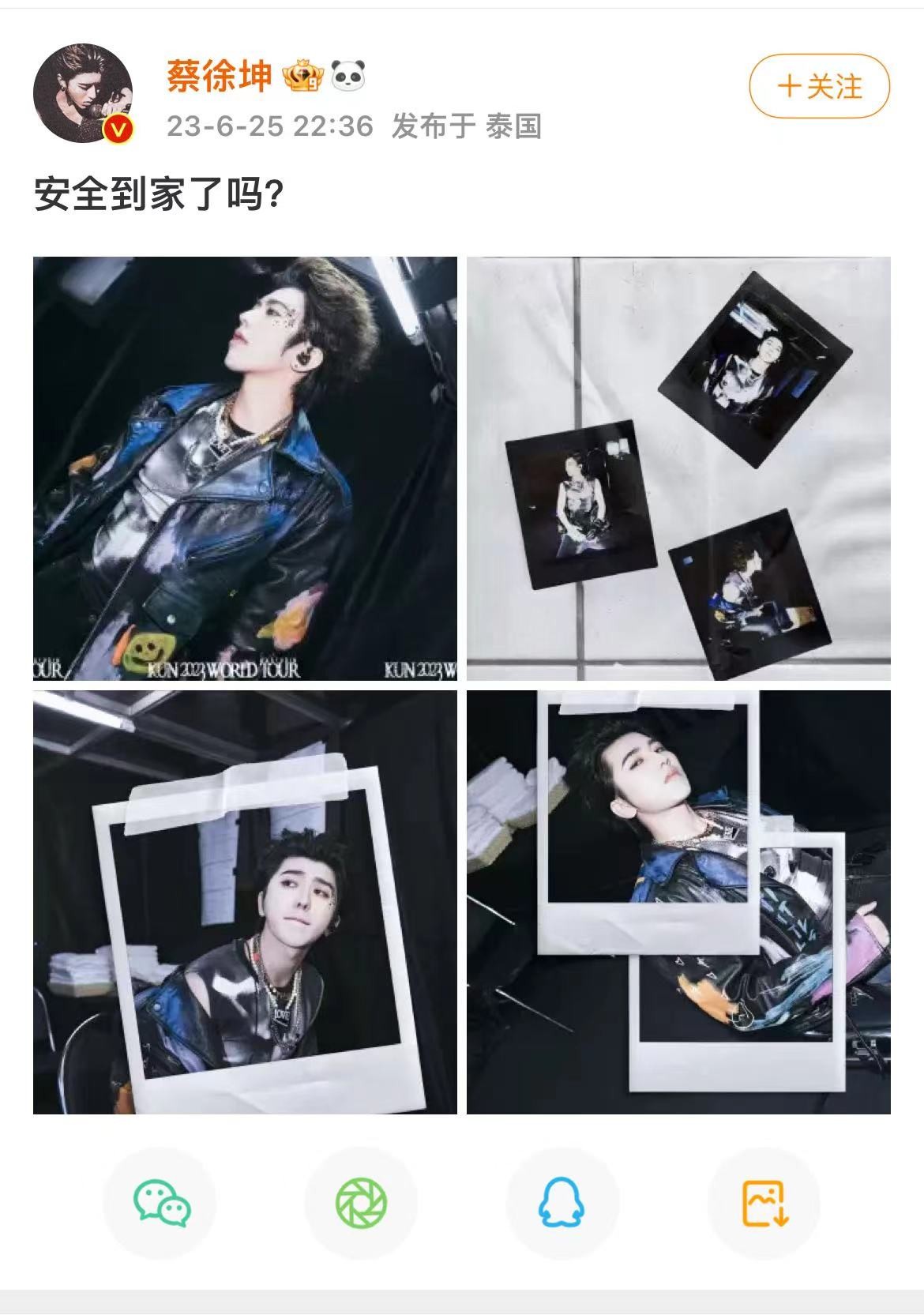Click the panda badge next to 蔡徐坤
Viewport: 924px width, 1315px height.
[x=347, y=75]
